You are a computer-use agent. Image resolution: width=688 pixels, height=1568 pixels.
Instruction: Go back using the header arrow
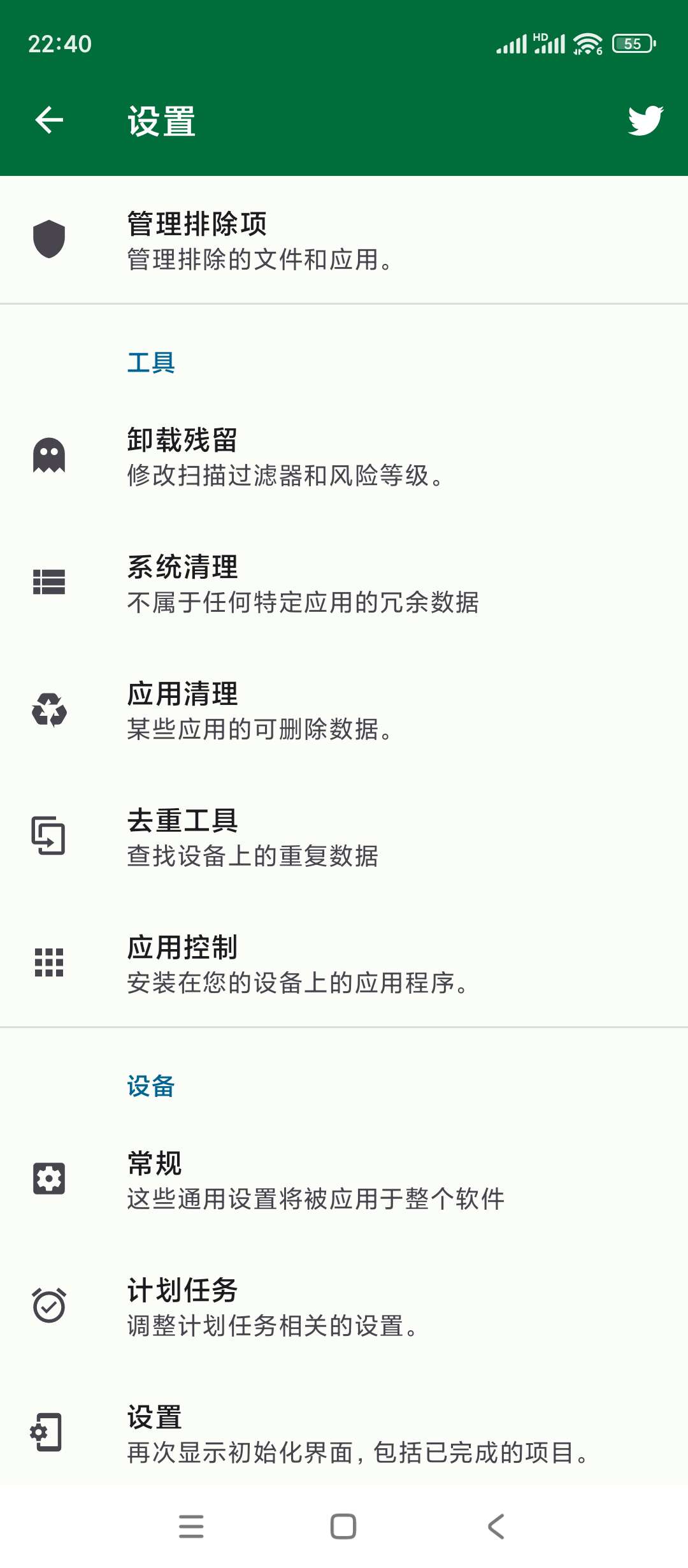(49, 120)
